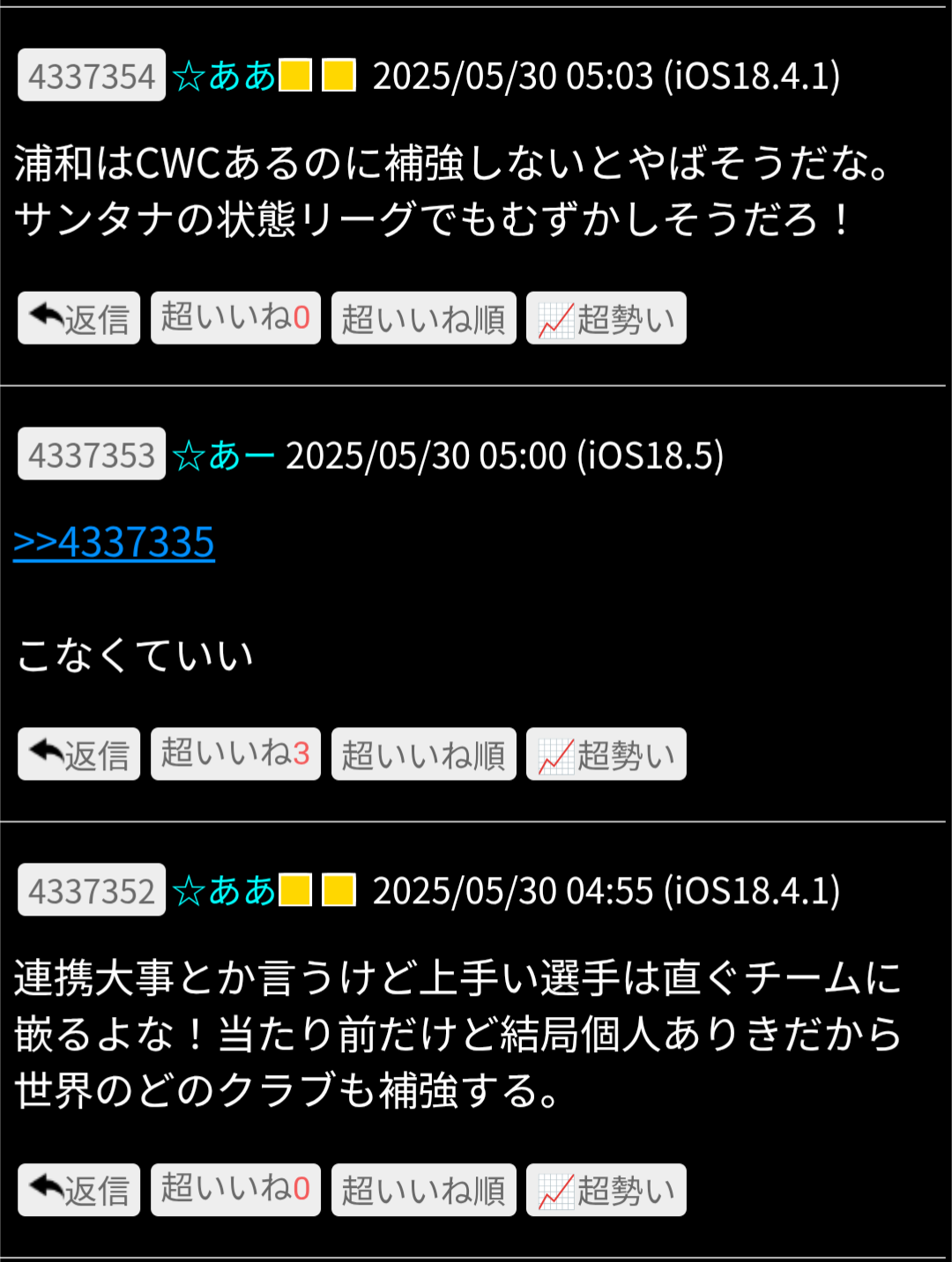Tap post number 4337354 badge
The width and height of the screenshot is (952, 1262).
tap(92, 76)
